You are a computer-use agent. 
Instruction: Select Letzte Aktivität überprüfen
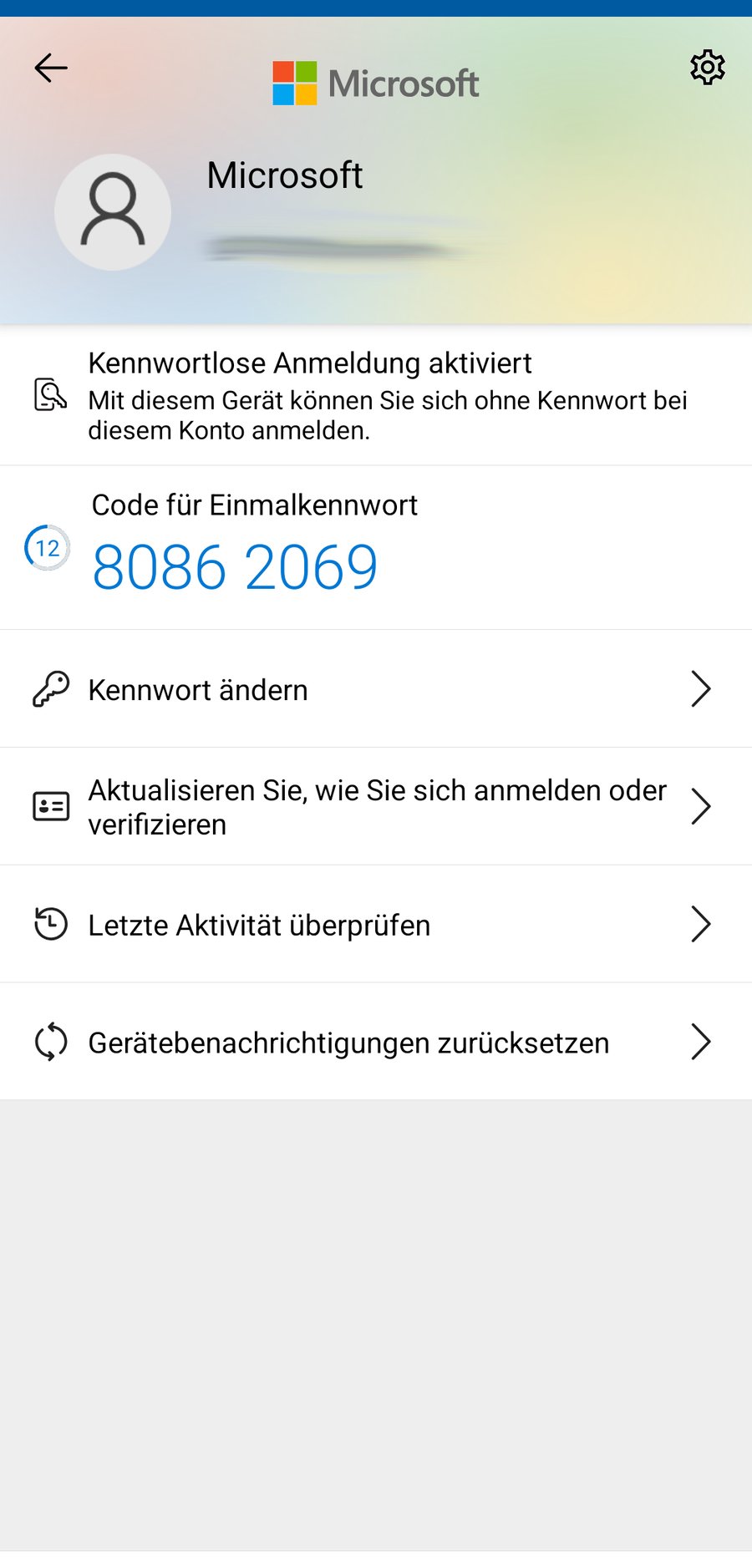tap(259, 924)
